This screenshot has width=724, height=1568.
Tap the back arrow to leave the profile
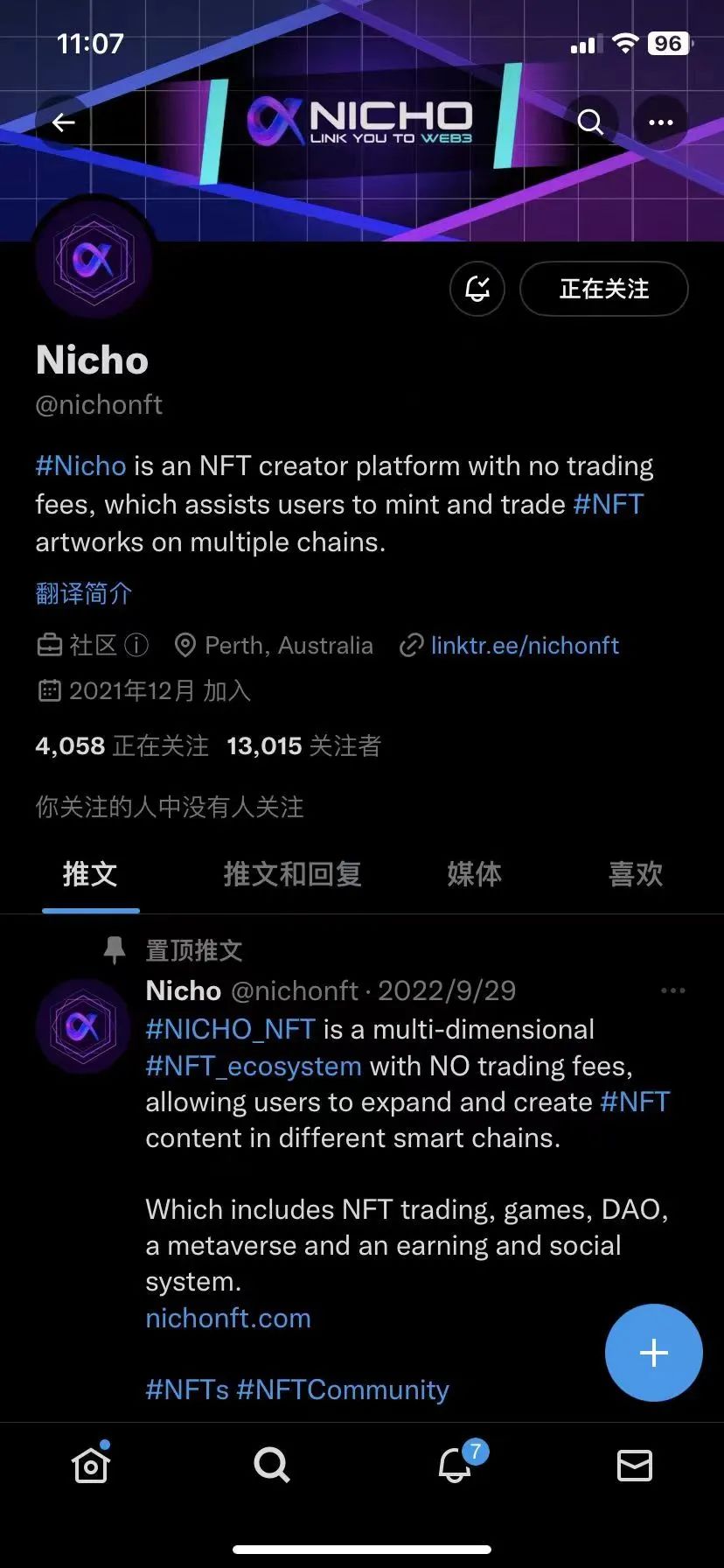click(x=63, y=122)
